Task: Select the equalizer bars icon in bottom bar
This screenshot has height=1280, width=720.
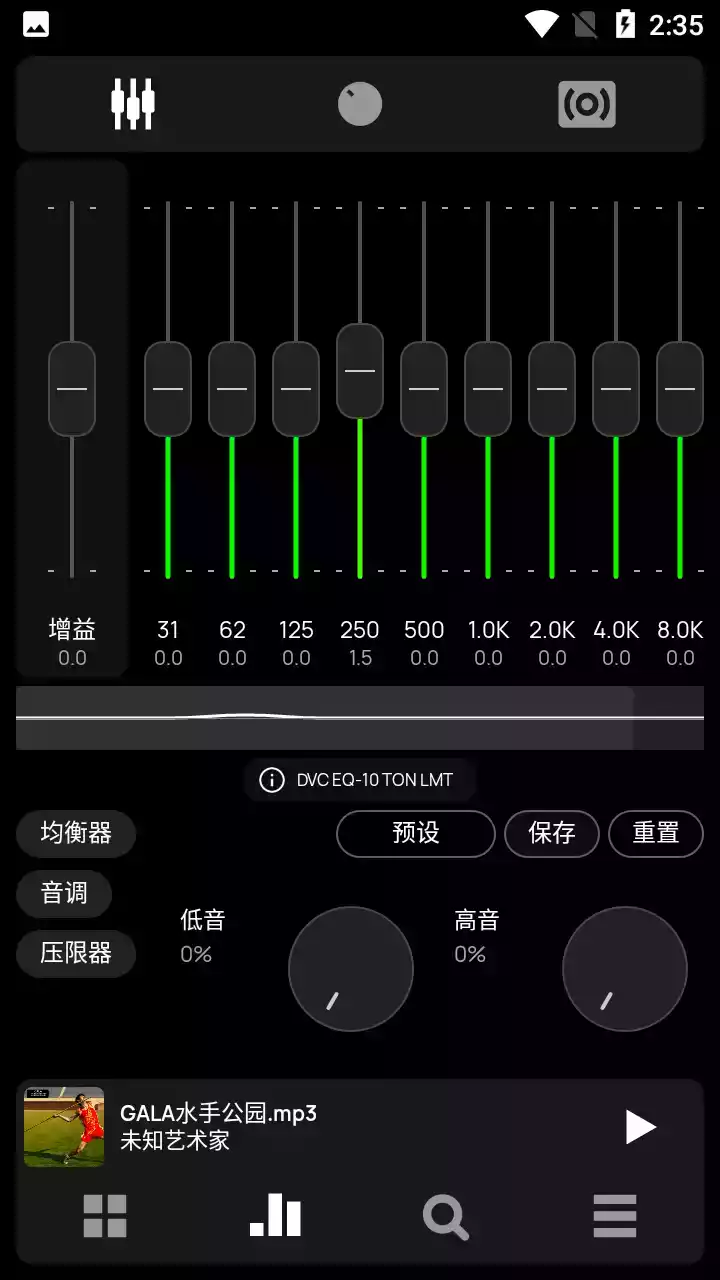Action: click(275, 1217)
